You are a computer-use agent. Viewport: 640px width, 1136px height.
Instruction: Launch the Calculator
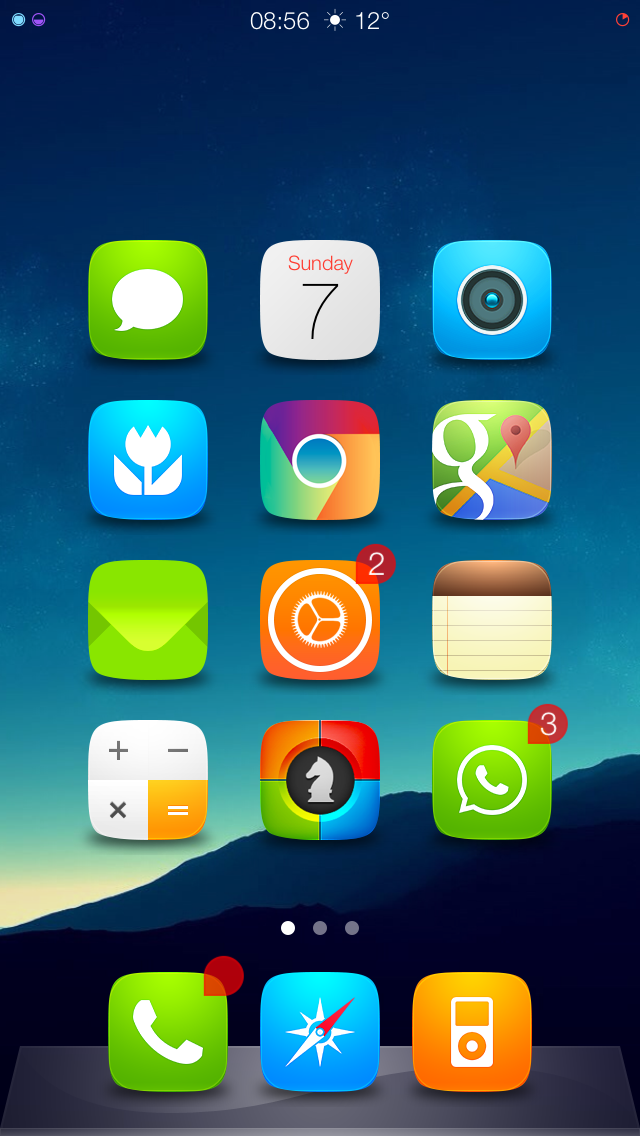(x=148, y=780)
